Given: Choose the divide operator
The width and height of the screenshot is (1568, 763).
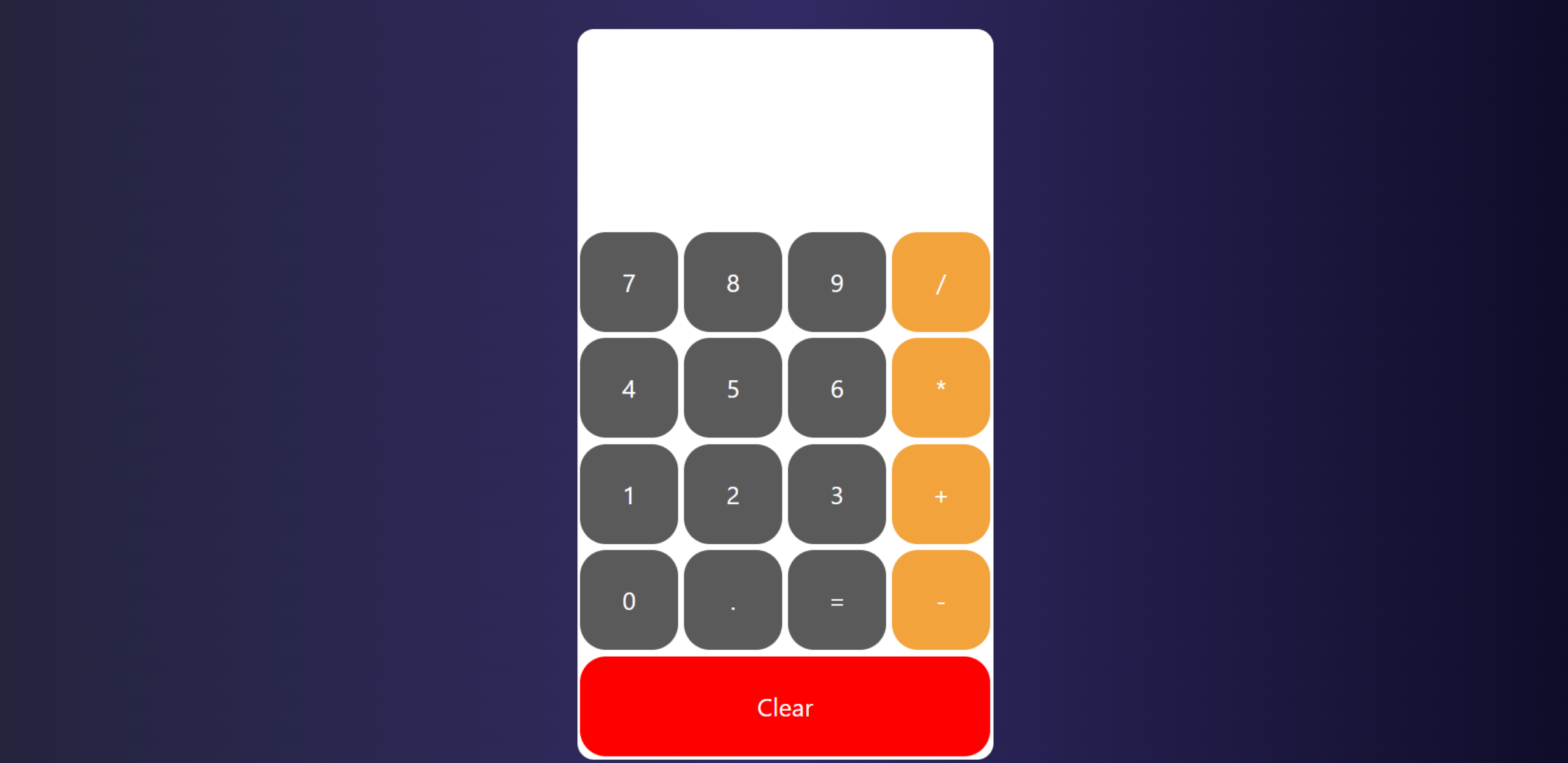Looking at the screenshot, I should click(x=940, y=282).
